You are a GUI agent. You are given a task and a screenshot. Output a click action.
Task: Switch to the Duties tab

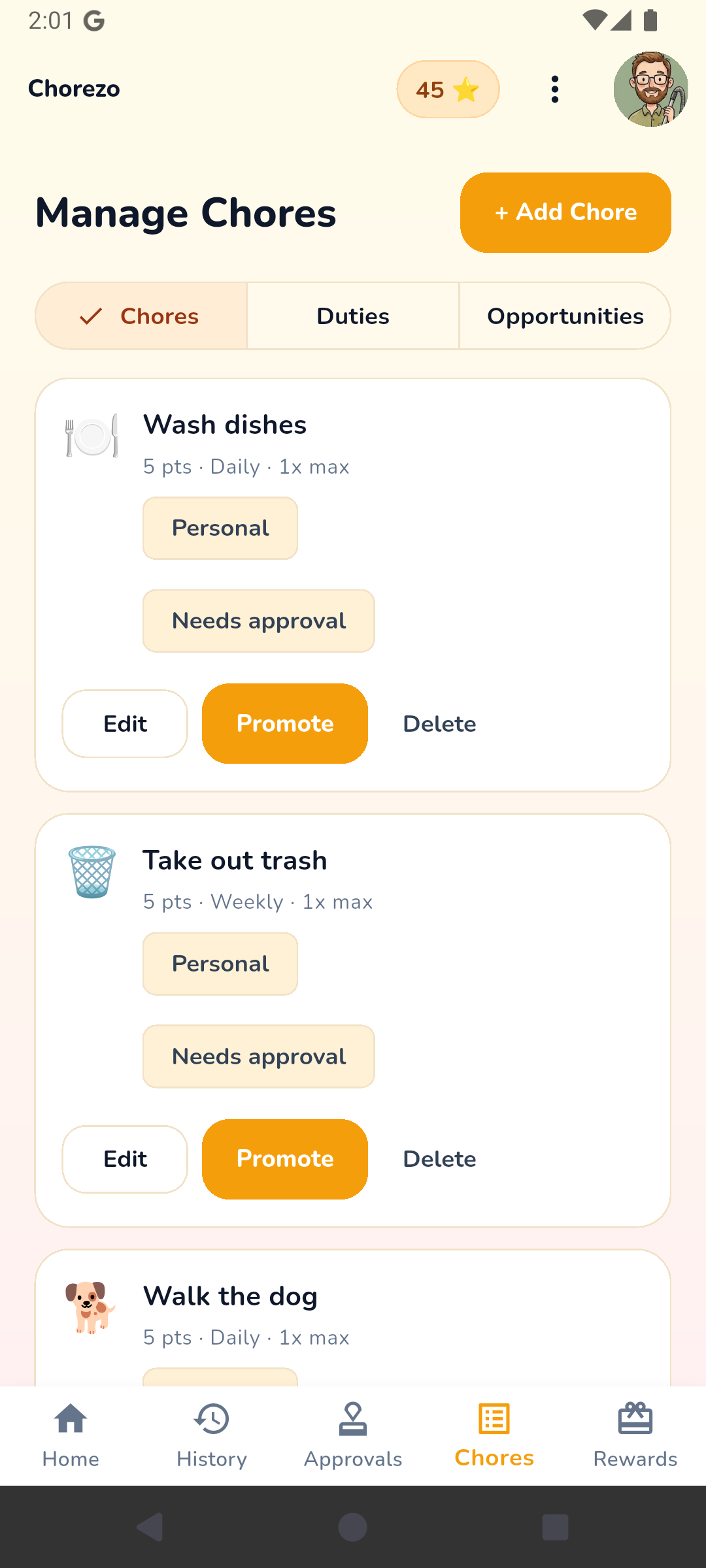352,316
